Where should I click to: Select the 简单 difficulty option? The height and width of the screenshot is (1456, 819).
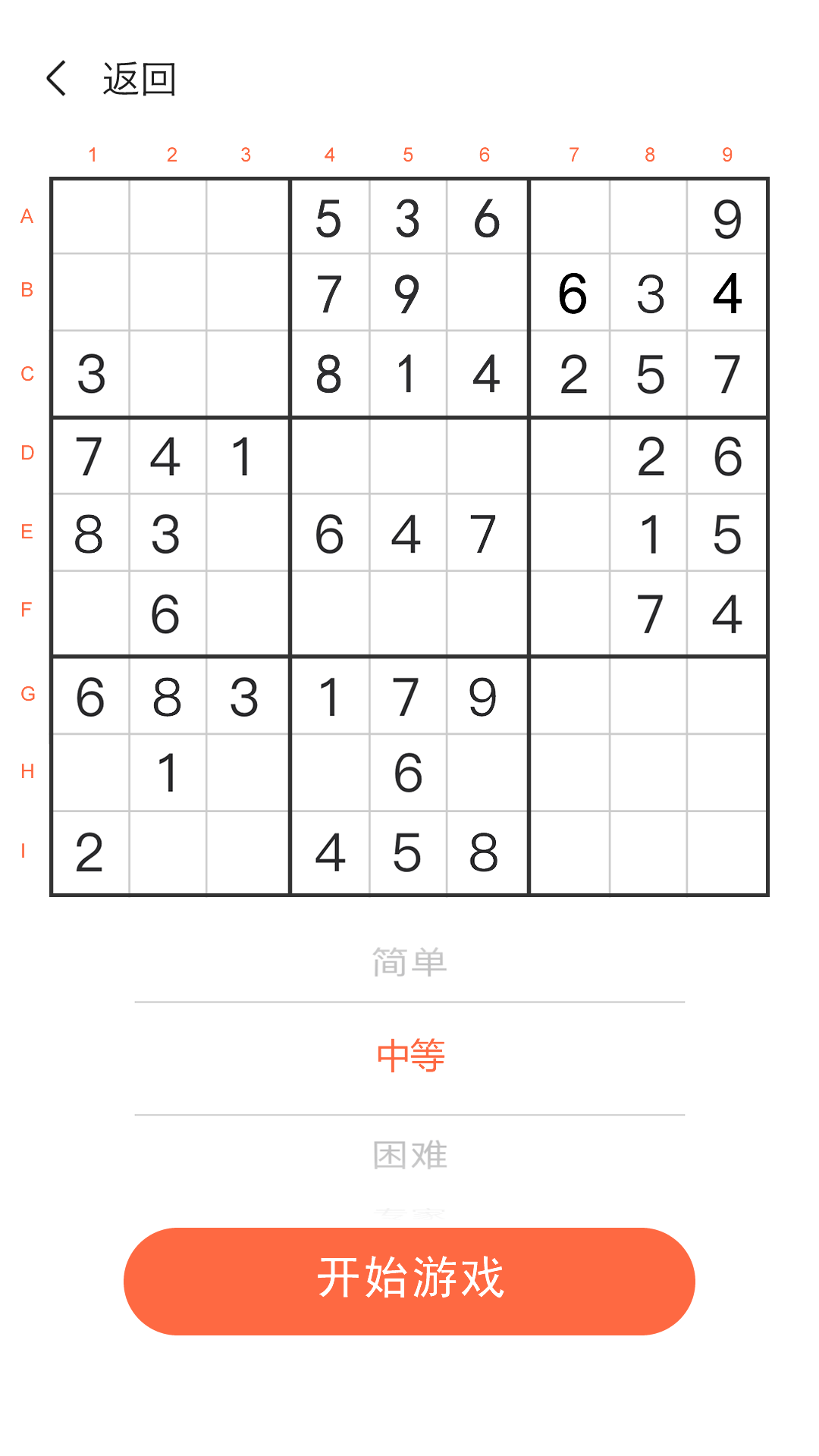pyautogui.click(x=409, y=962)
